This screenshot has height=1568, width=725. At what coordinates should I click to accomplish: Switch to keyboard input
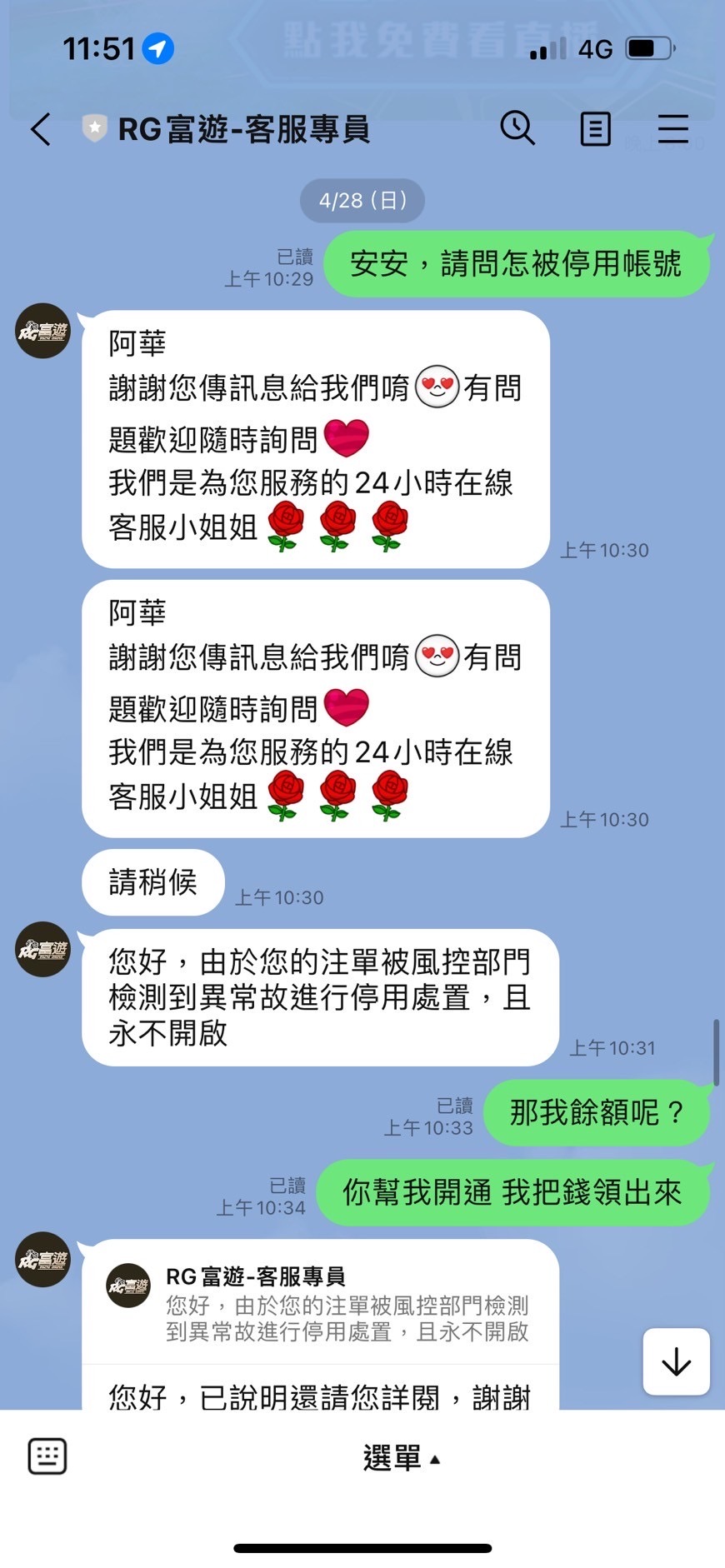click(x=47, y=1456)
